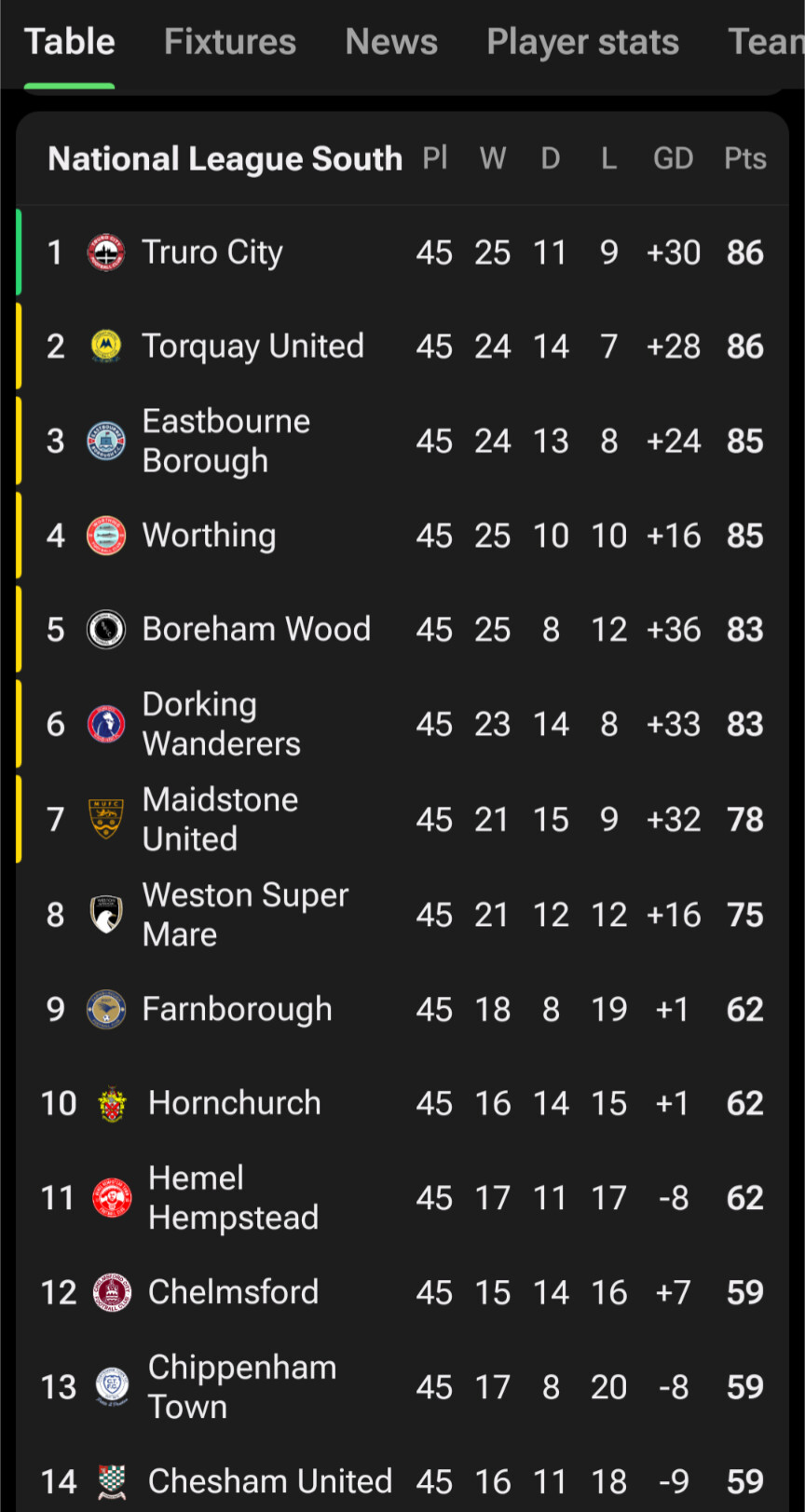
Task: Go to the Player stats tab
Action: [x=582, y=42]
